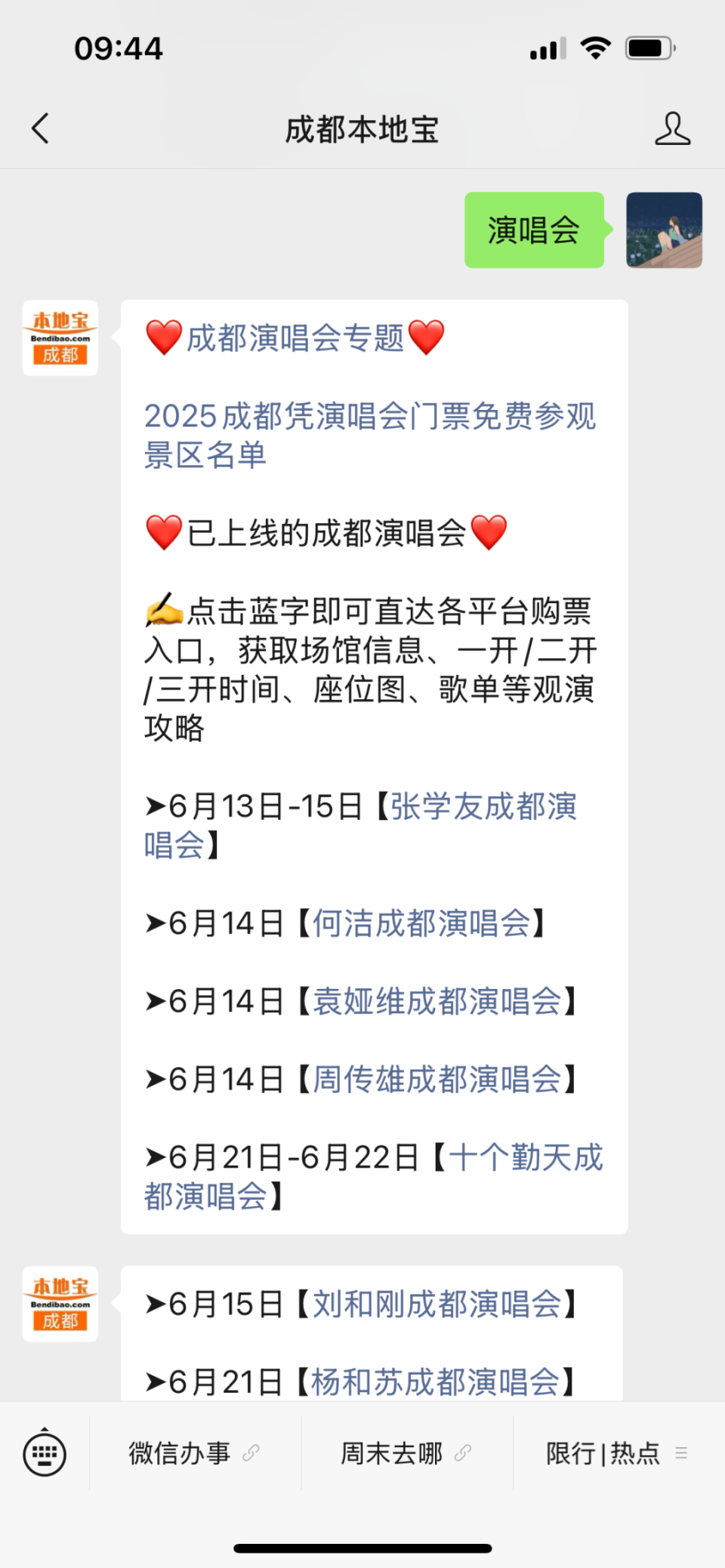Tap the green 演唱会 message bubble
Screen dimensions: 725x1568
[x=534, y=230]
